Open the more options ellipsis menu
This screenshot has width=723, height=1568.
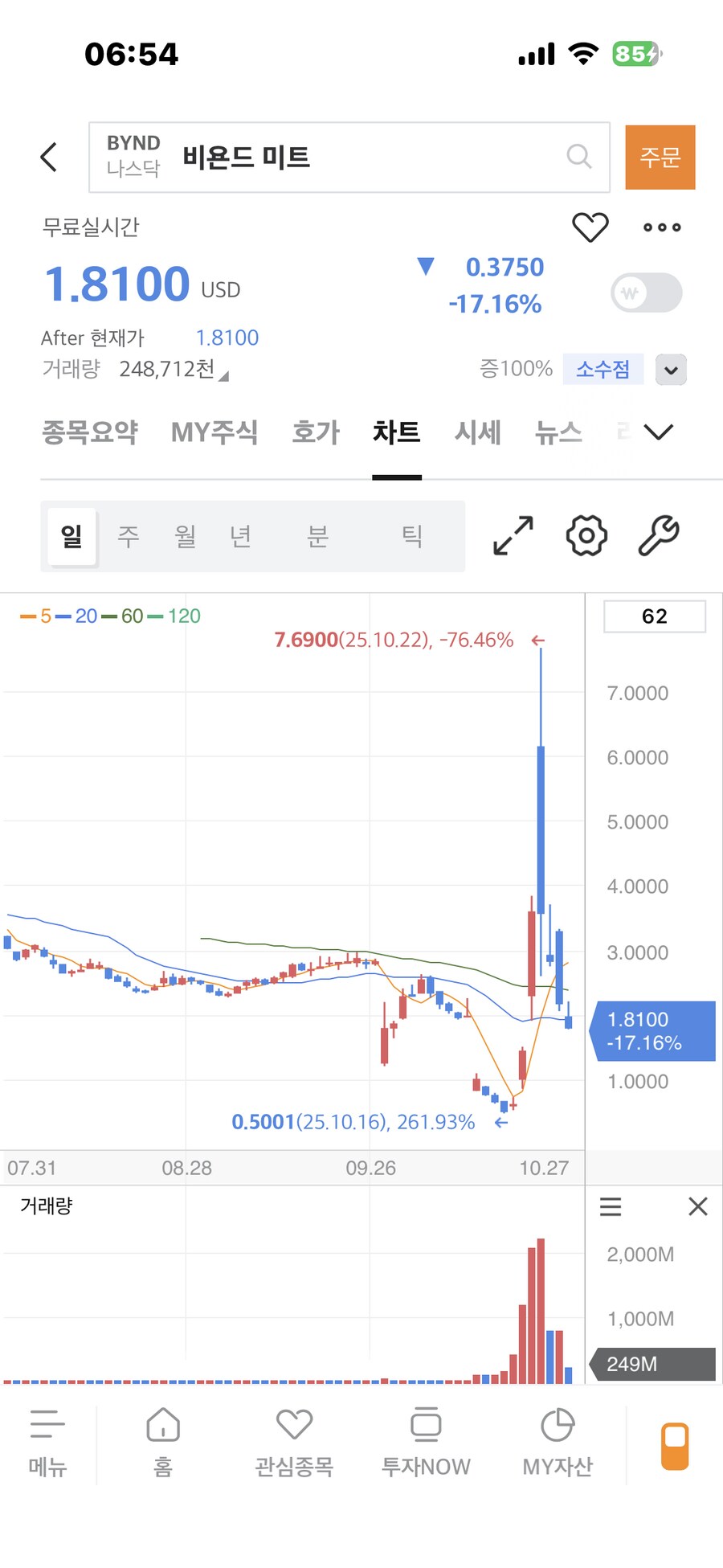click(660, 227)
